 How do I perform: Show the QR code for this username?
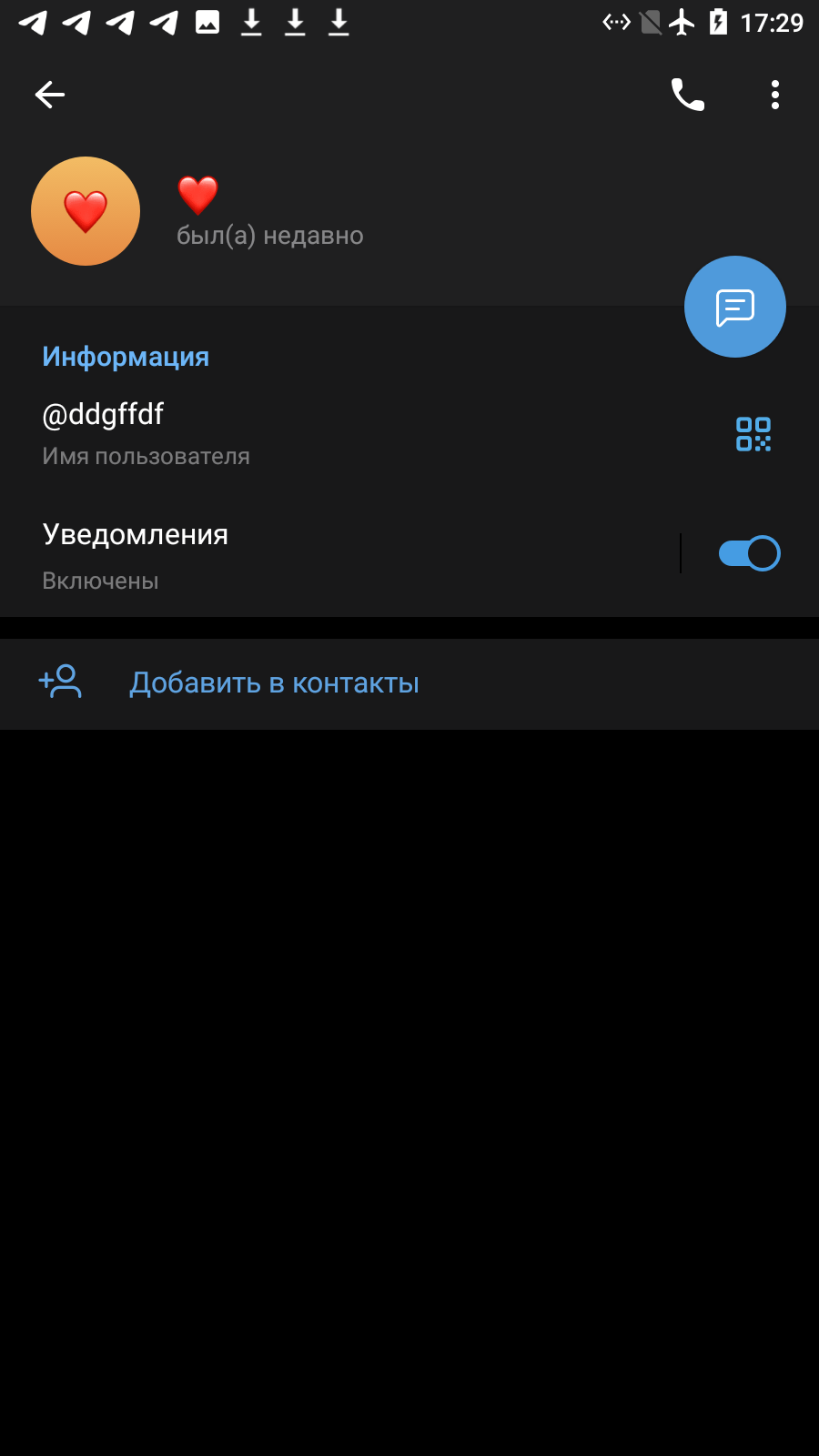pos(753,434)
